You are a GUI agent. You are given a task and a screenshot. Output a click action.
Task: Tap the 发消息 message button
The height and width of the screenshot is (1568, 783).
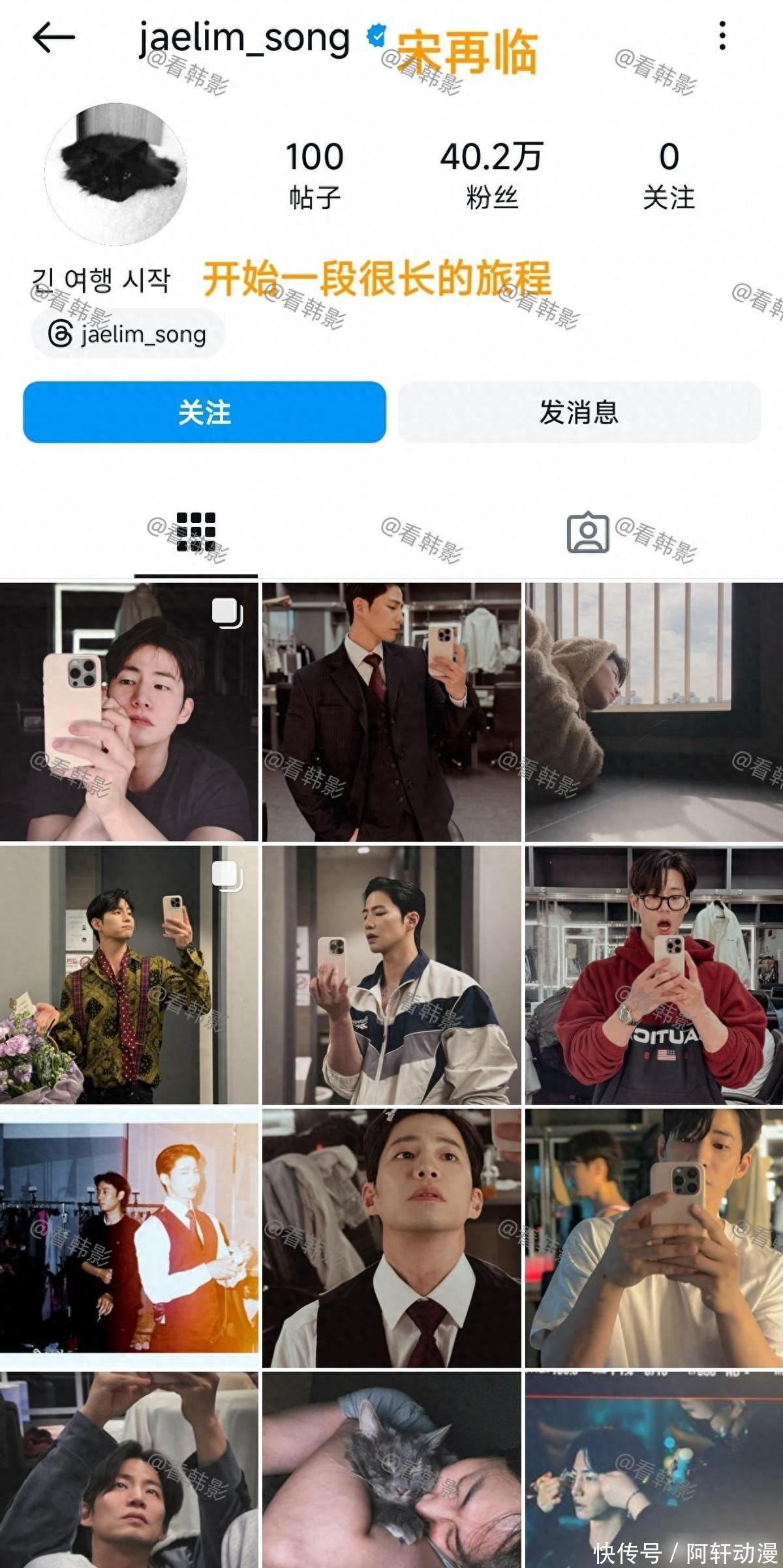pyautogui.click(x=579, y=413)
